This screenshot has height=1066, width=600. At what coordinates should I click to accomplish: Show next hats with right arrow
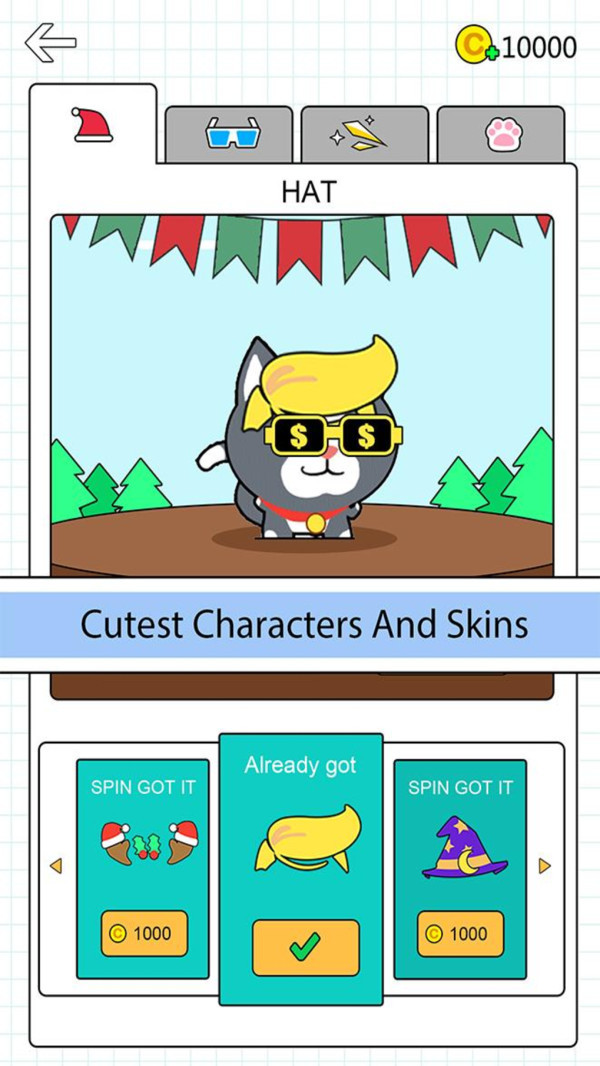544,866
